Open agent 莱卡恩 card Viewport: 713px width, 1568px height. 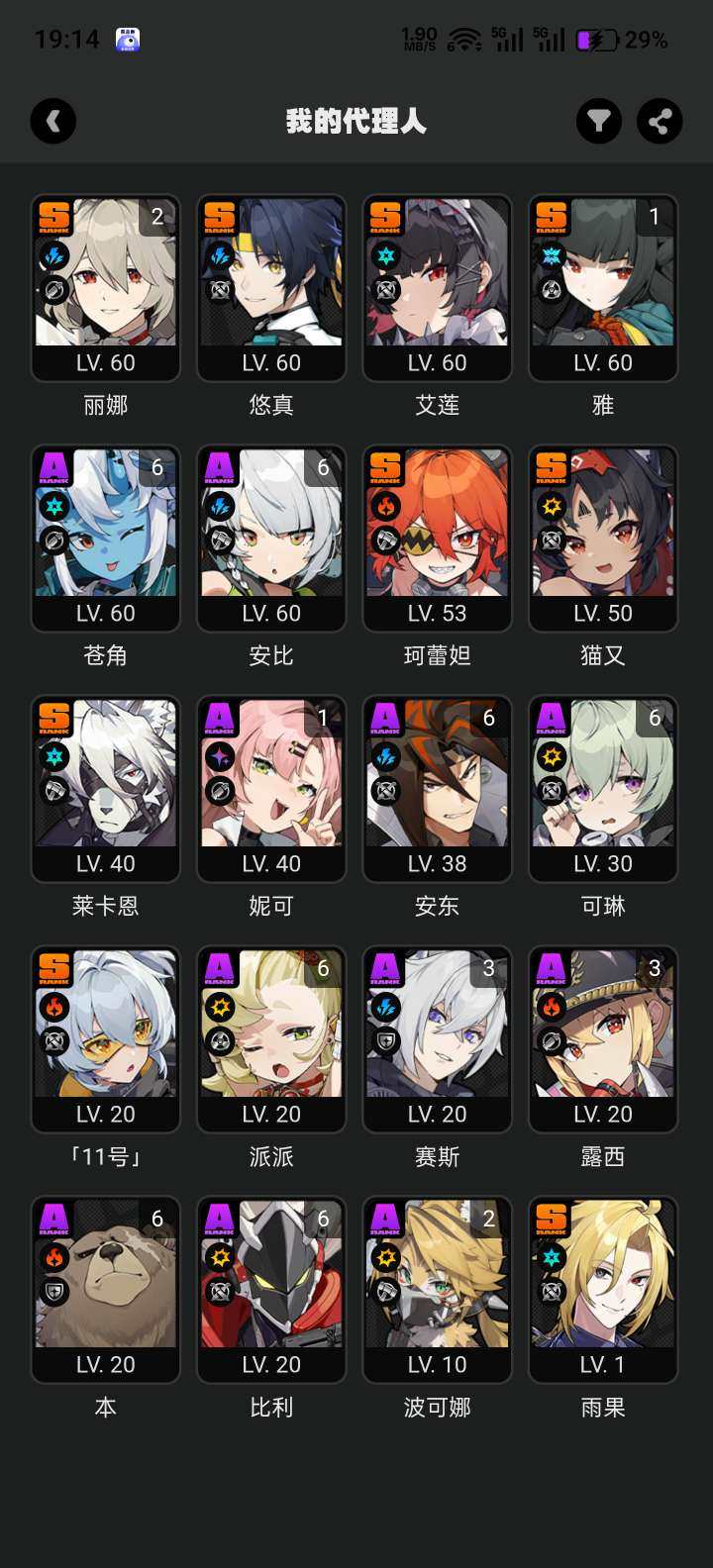[x=106, y=788]
